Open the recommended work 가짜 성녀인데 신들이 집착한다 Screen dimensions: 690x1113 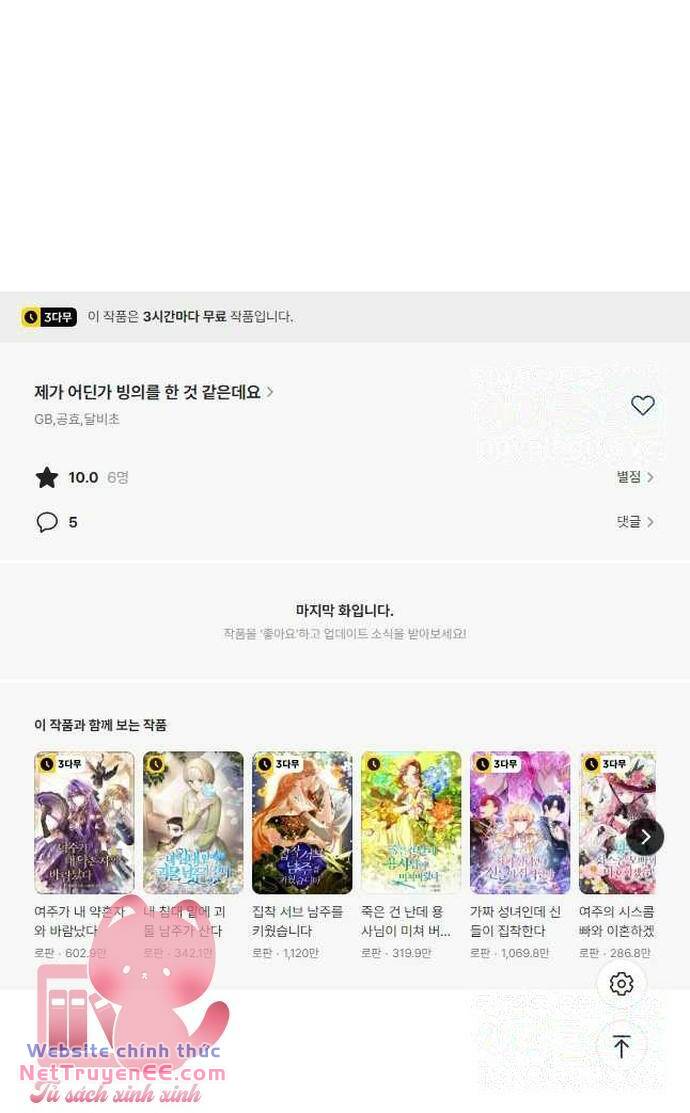click(x=520, y=822)
